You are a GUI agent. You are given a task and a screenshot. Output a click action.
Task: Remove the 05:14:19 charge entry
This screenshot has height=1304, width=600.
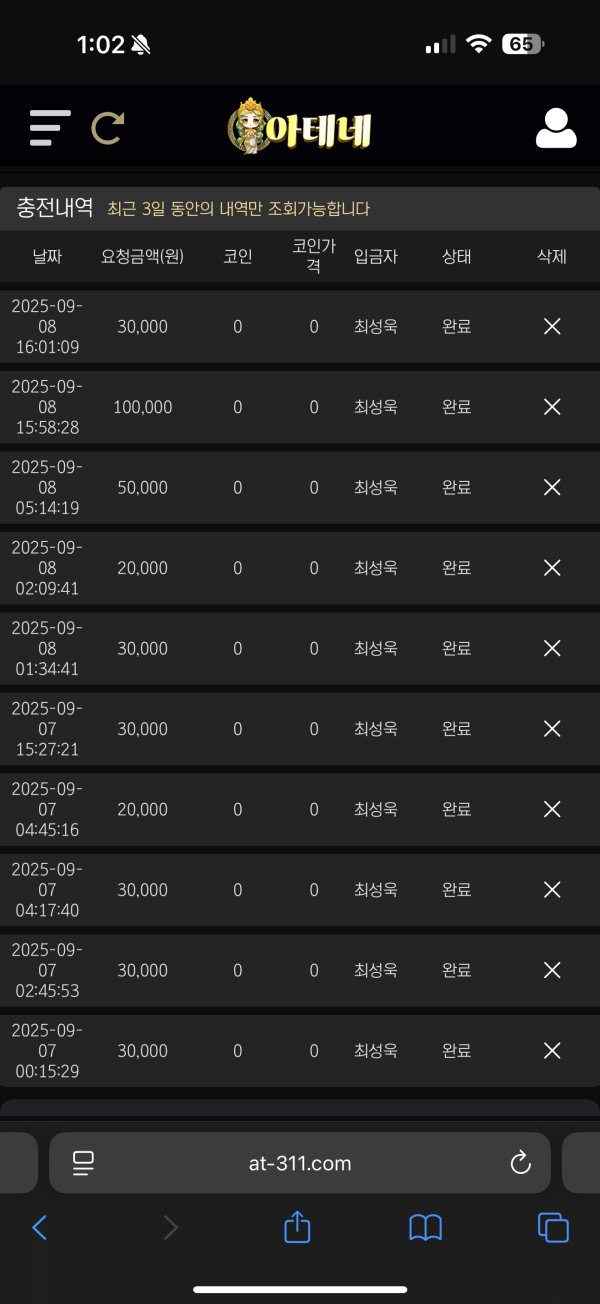pyautogui.click(x=552, y=487)
